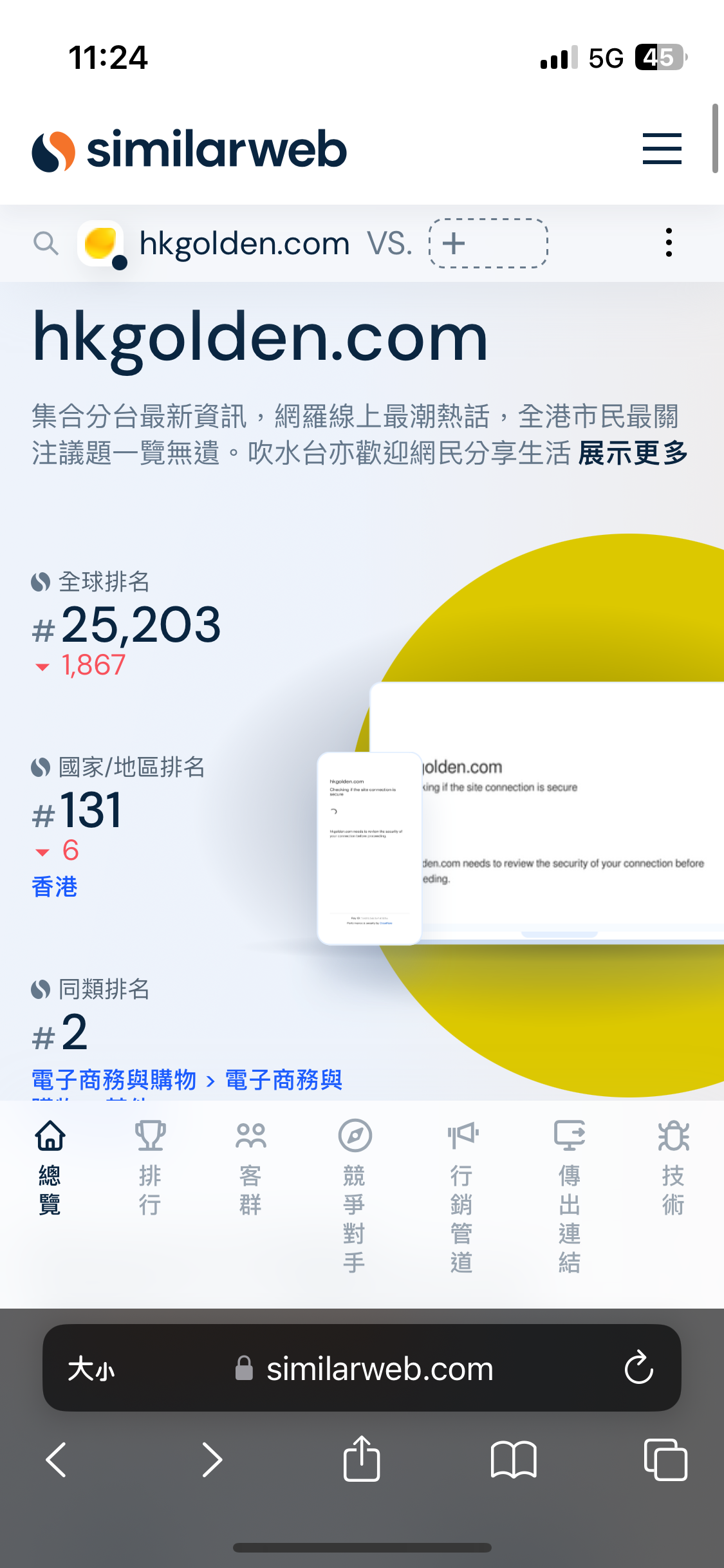Open the Similarweb hamburger menu
The image size is (724, 1568).
pos(662,149)
